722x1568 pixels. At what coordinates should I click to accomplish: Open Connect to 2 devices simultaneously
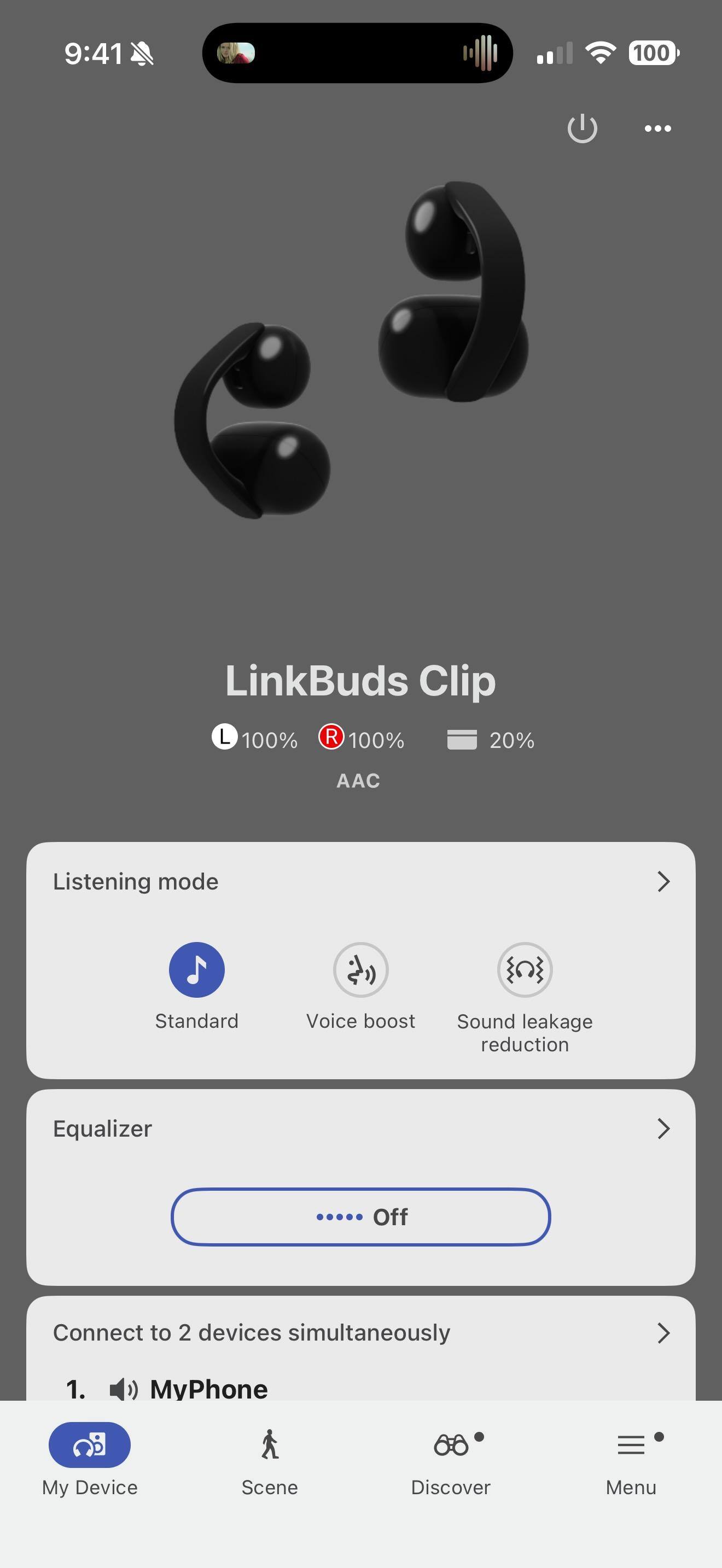[x=663, y=1332]
